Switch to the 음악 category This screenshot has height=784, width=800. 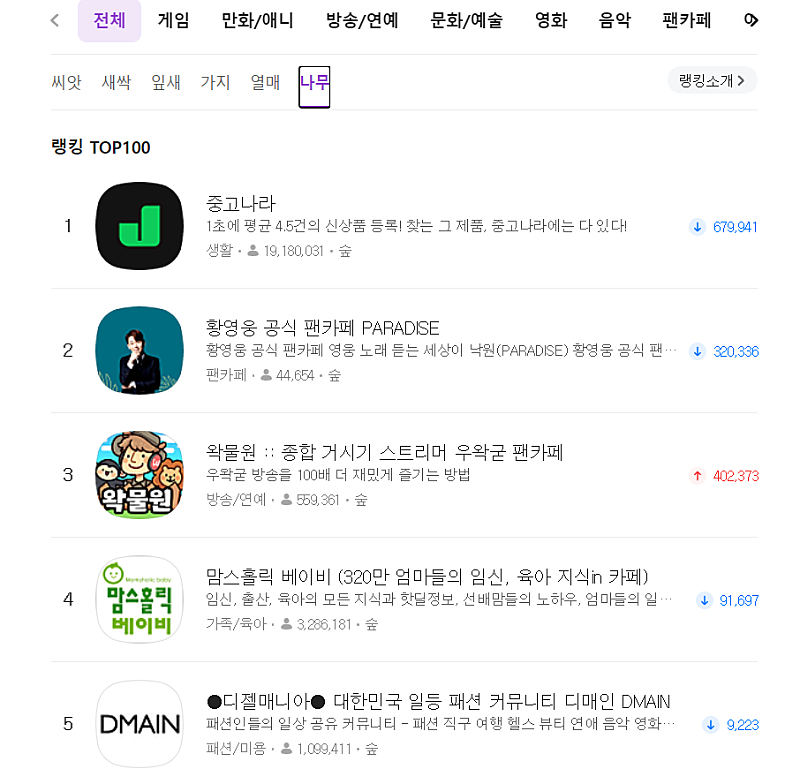tap(614, 21)
